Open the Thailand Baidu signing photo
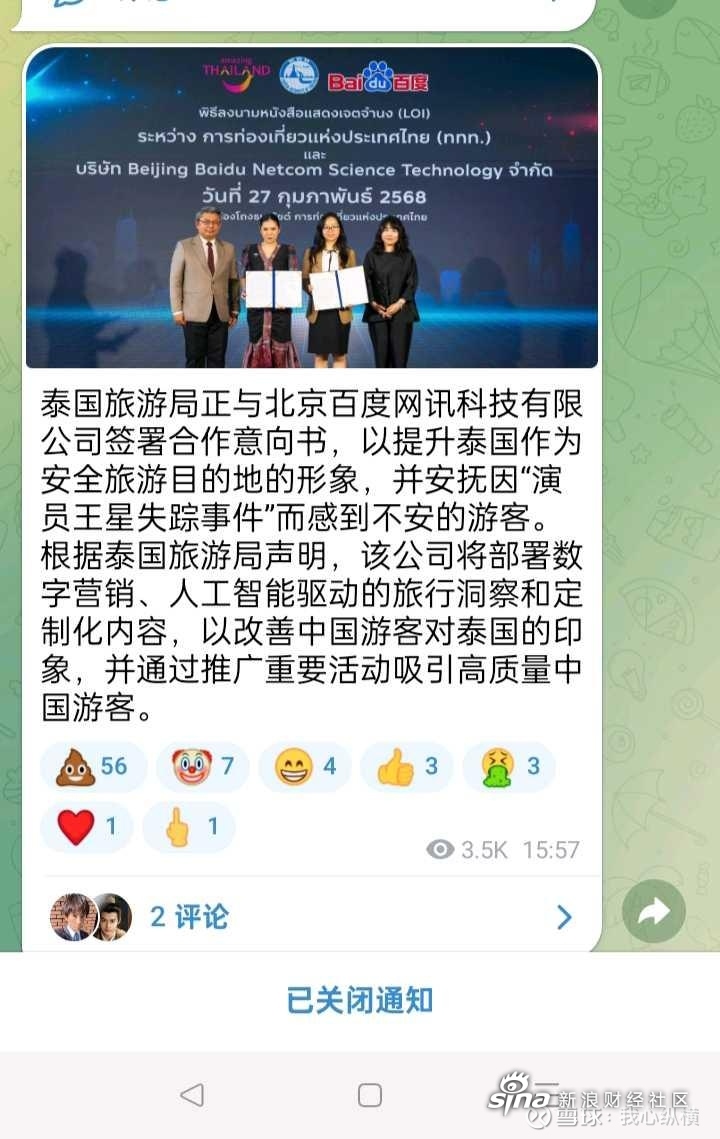 click(311, 207)
